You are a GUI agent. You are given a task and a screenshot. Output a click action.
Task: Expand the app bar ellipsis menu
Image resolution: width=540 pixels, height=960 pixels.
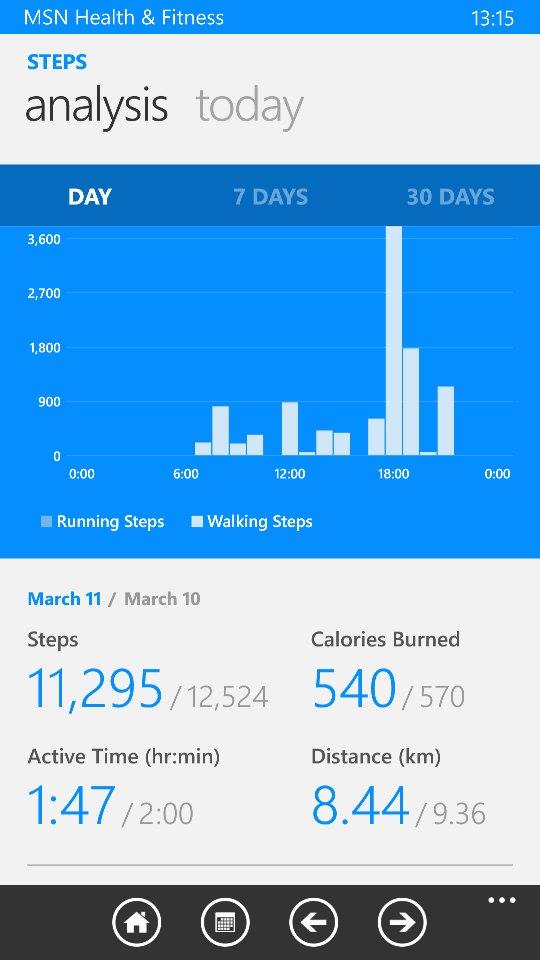pos(503,900)
